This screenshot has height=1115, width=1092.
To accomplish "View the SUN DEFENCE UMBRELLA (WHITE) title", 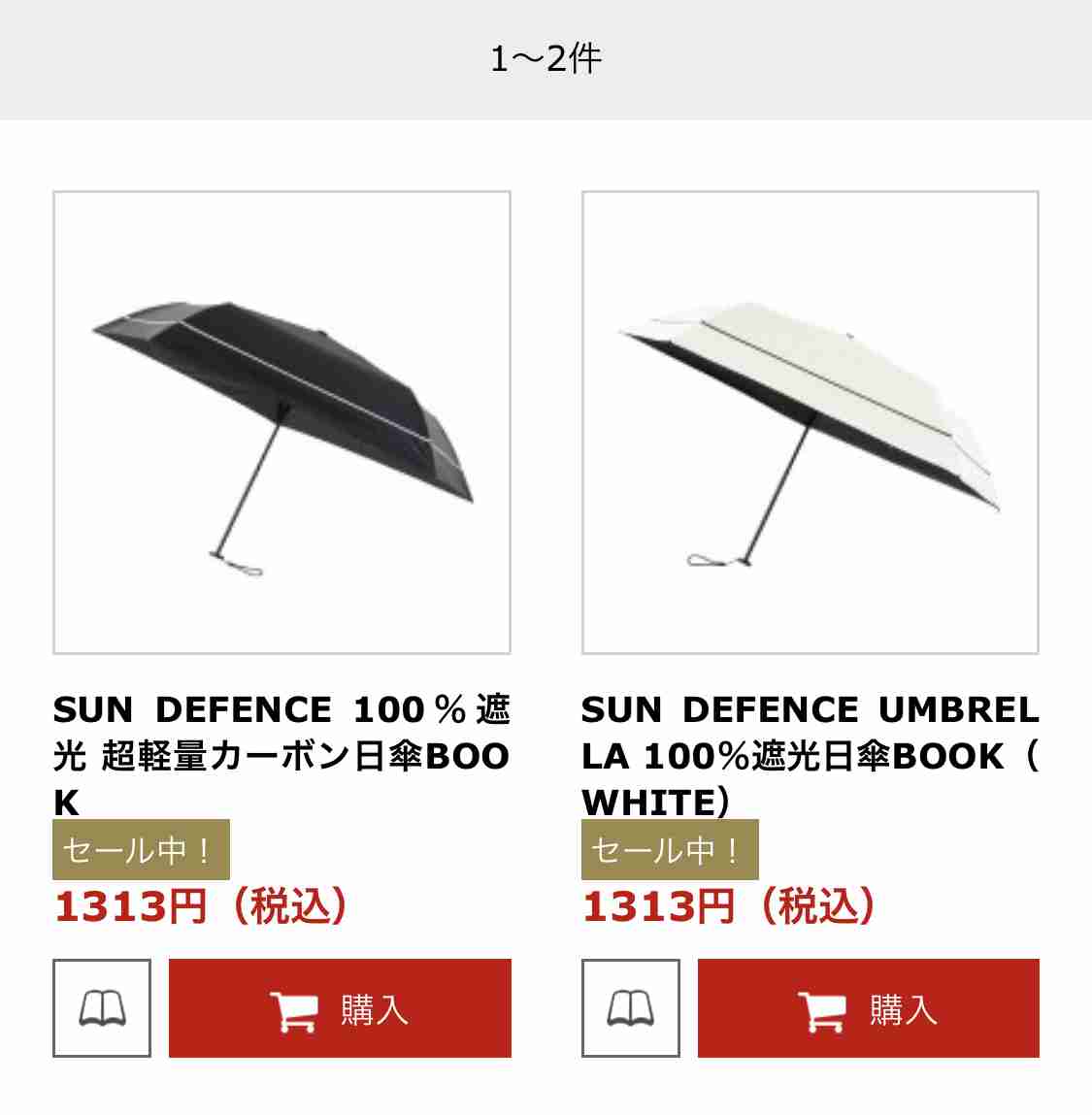I will coord(810,756).
